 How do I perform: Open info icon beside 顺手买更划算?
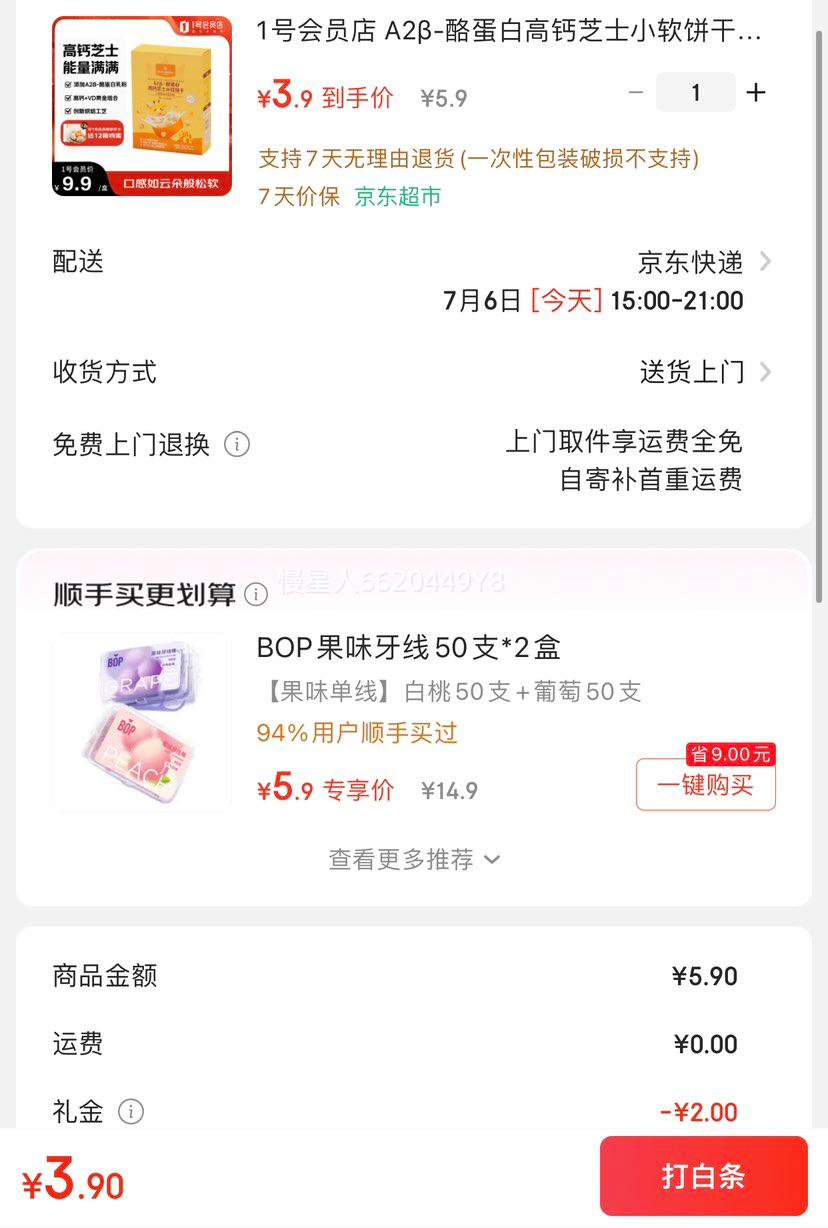[256, 595]
